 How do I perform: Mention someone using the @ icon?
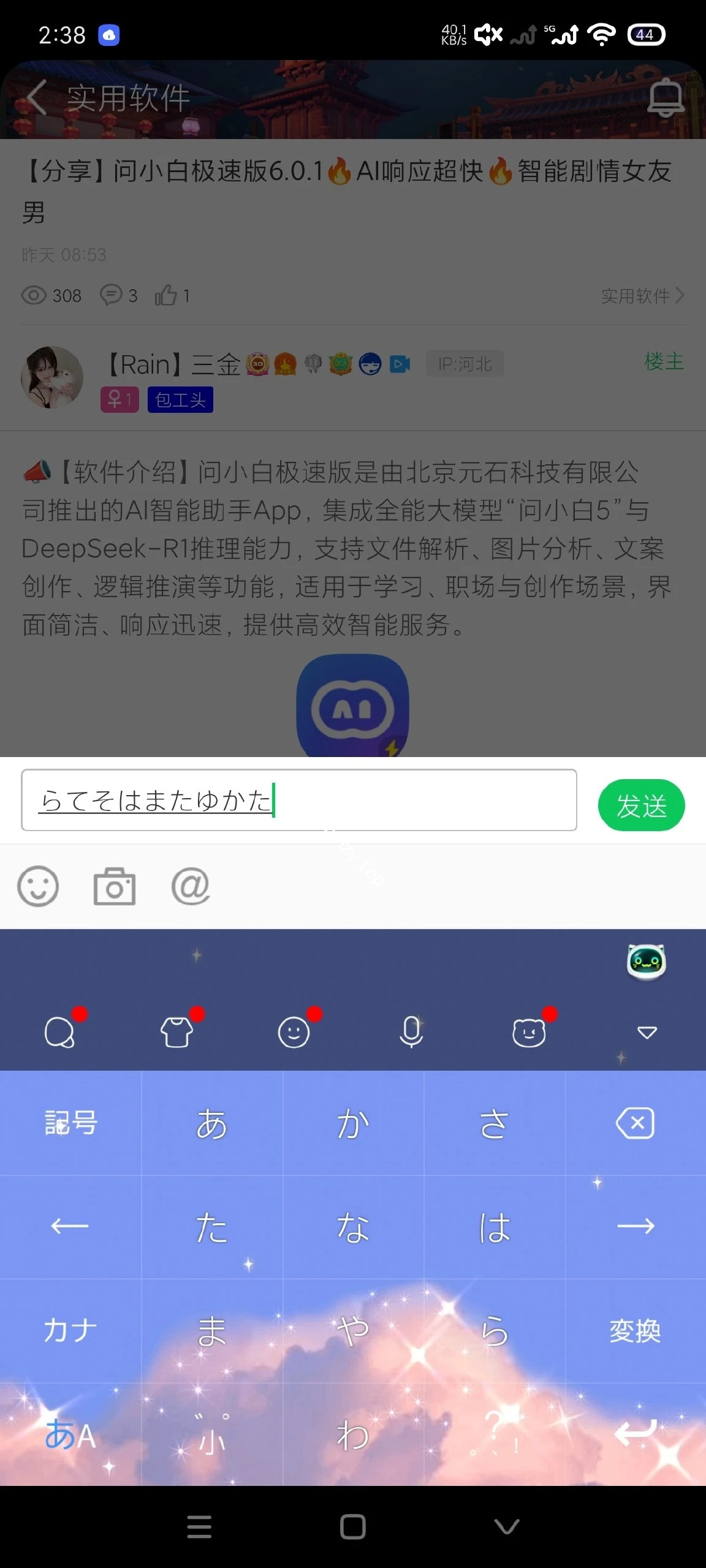(189, 886)
